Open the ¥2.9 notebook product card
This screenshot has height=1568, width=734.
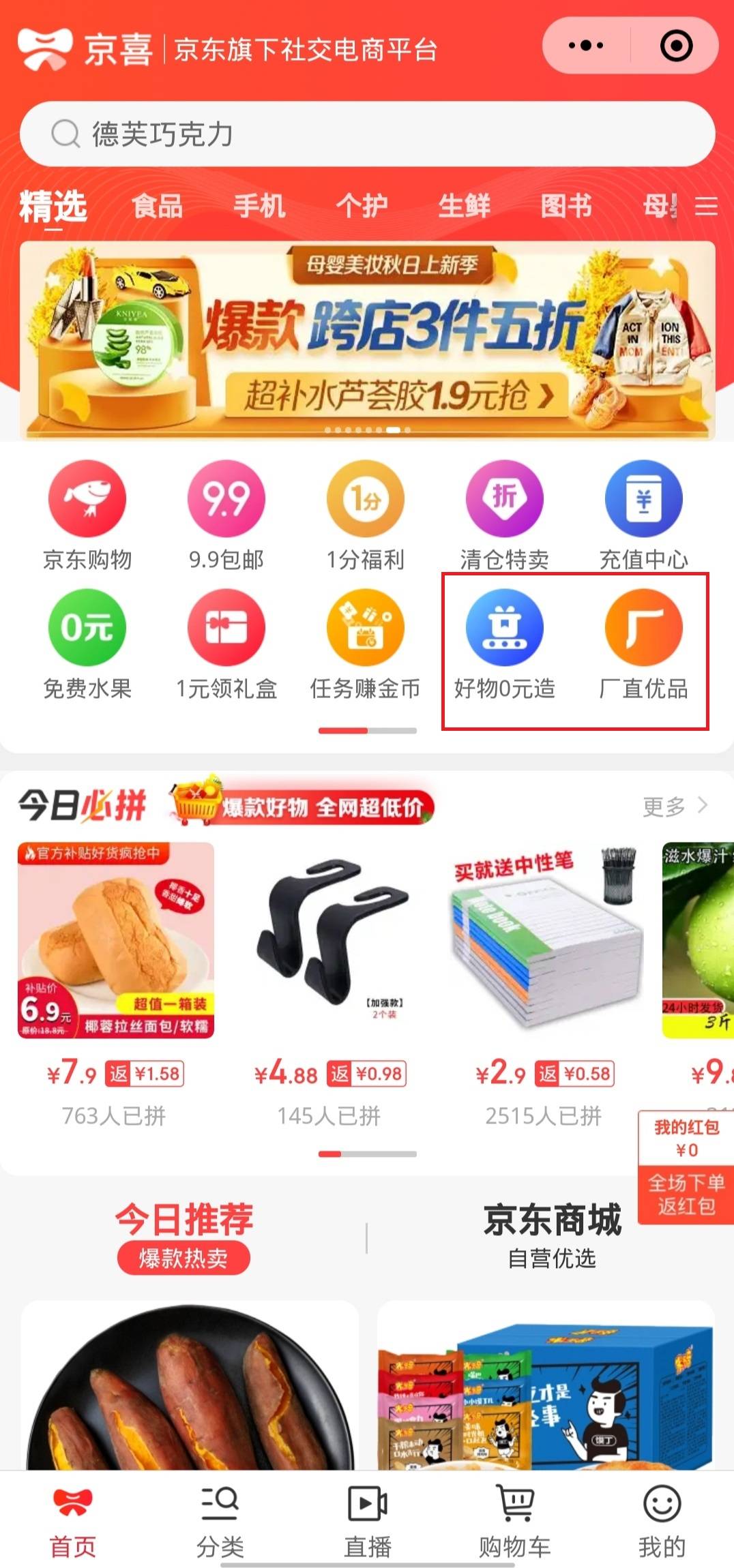coord(544,968)
